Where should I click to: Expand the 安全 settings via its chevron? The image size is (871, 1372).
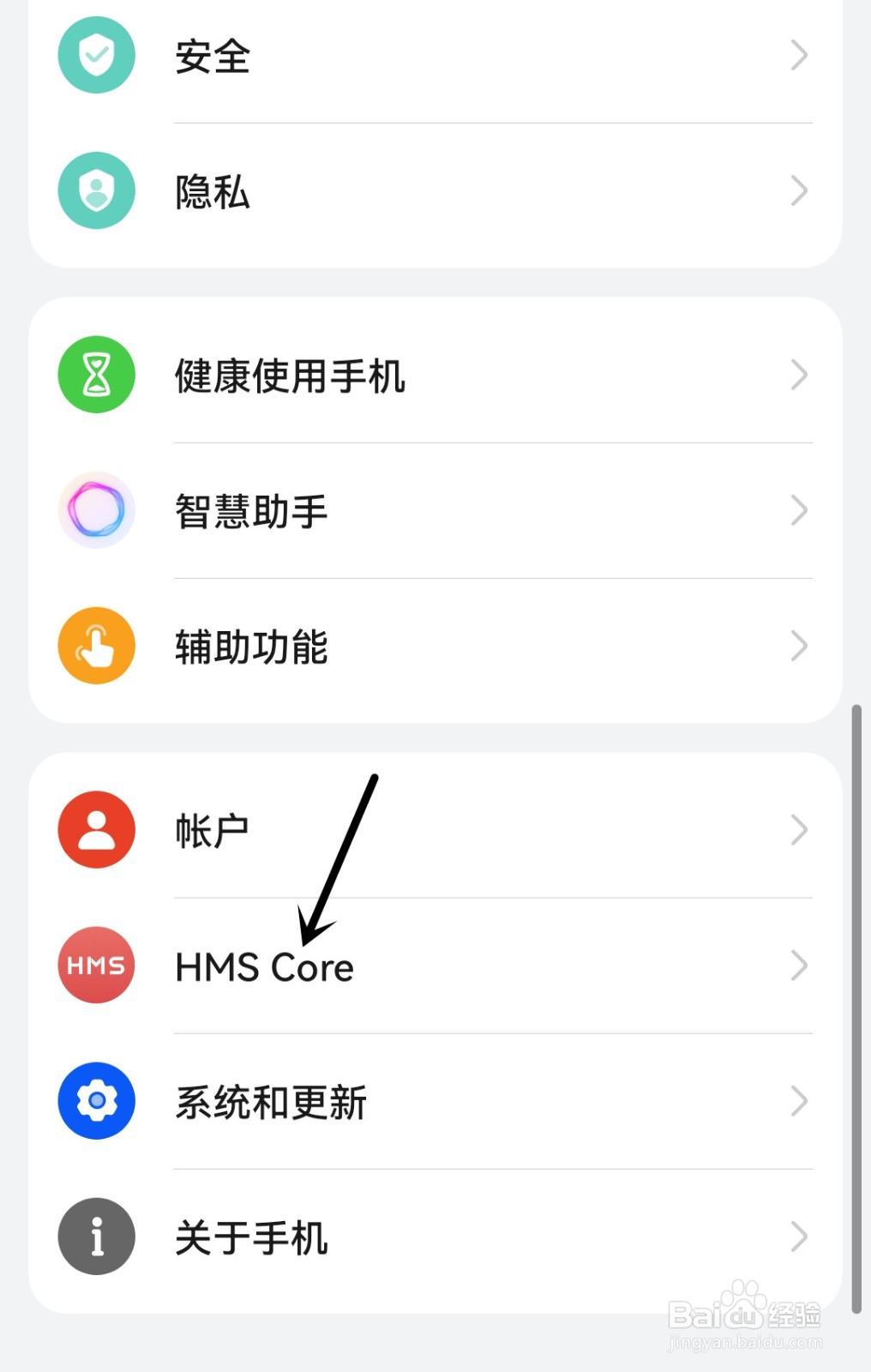798,55
